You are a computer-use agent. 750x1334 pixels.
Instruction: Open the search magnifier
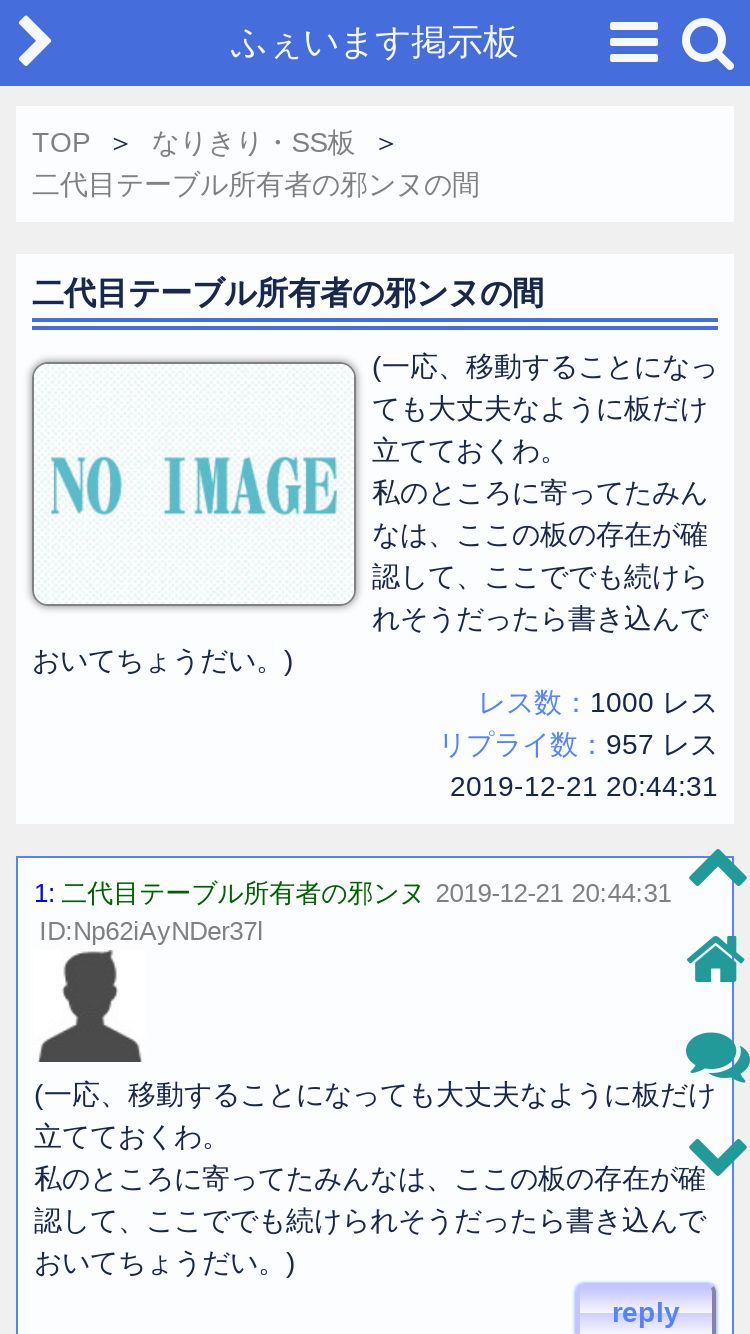coord(707,44)
